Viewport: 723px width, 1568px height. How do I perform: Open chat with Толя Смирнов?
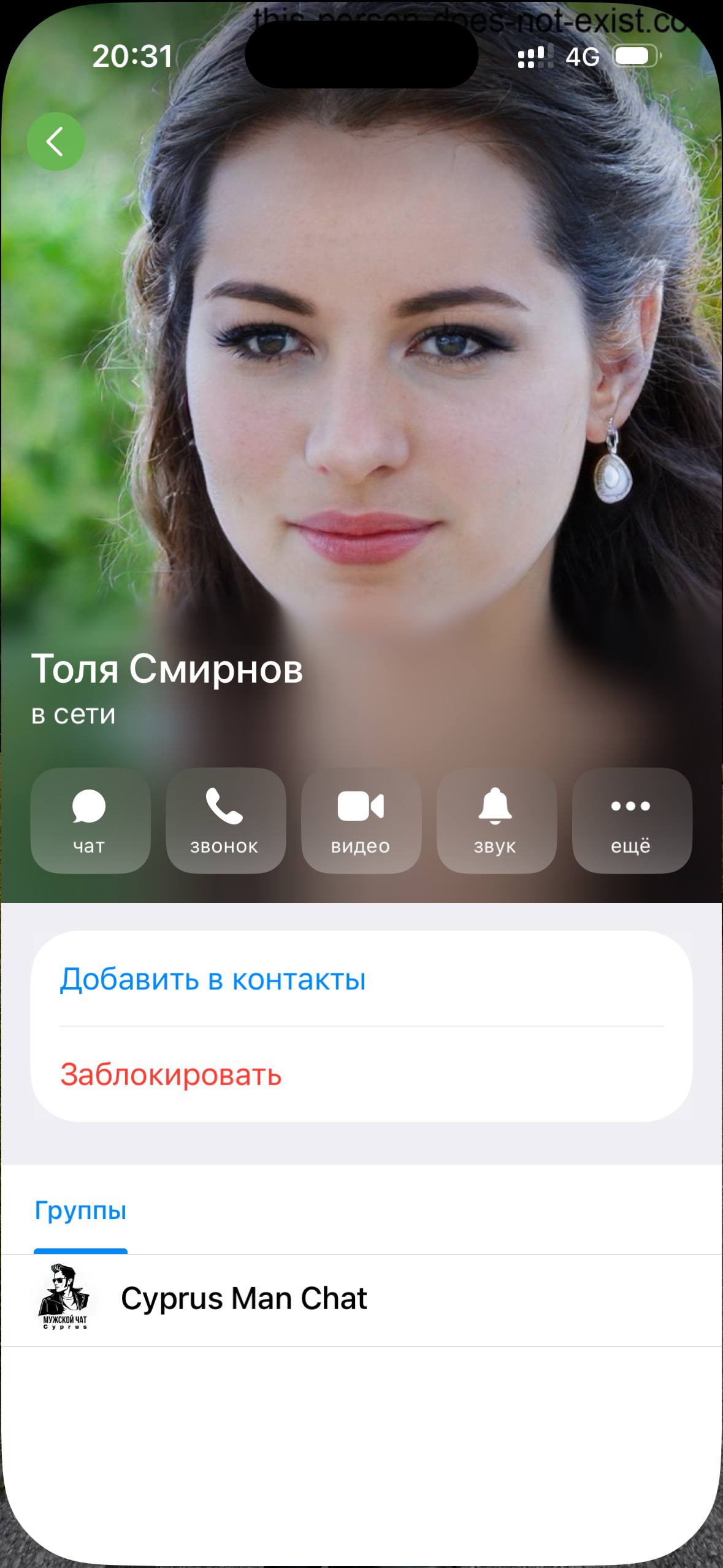(x=90, y=820)
